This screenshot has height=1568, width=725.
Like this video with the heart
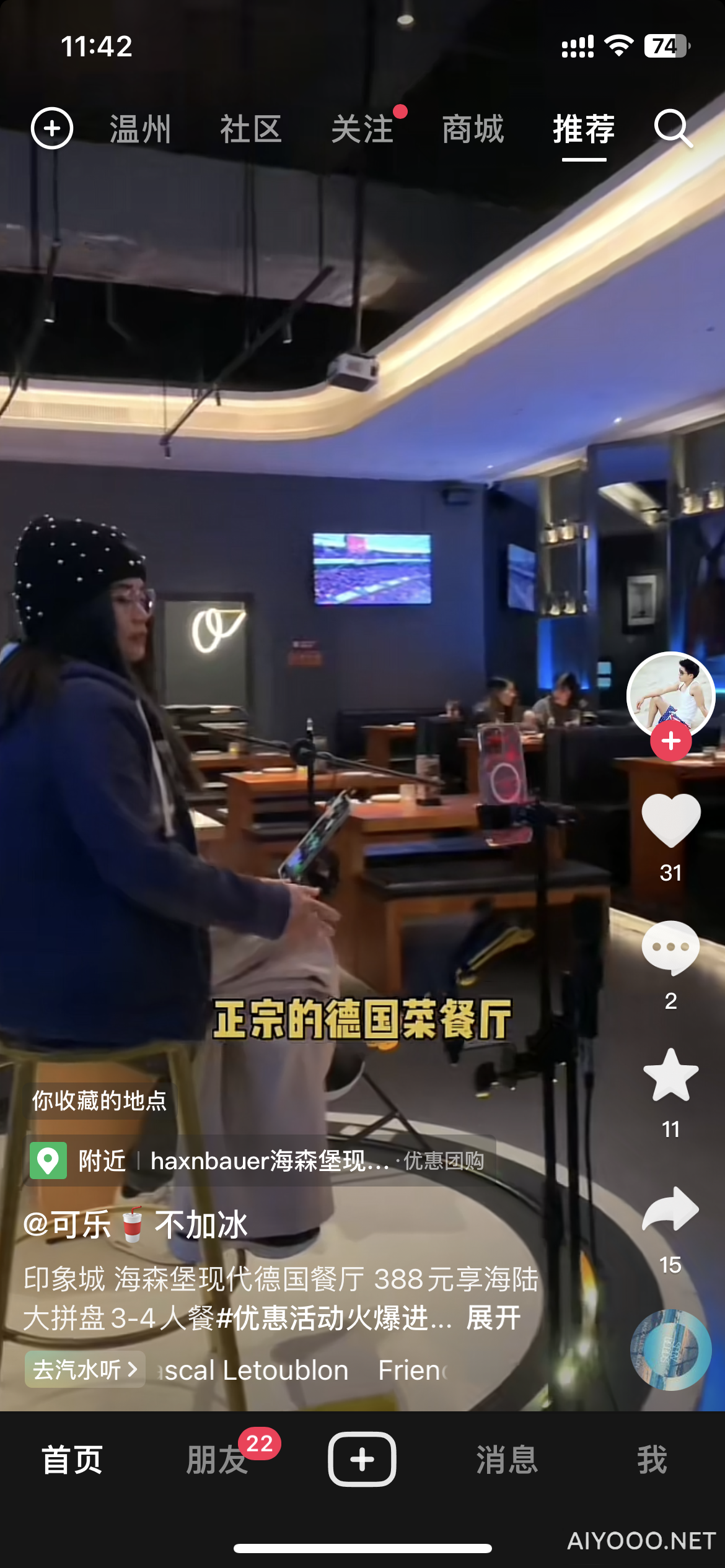tap(670, 821)
